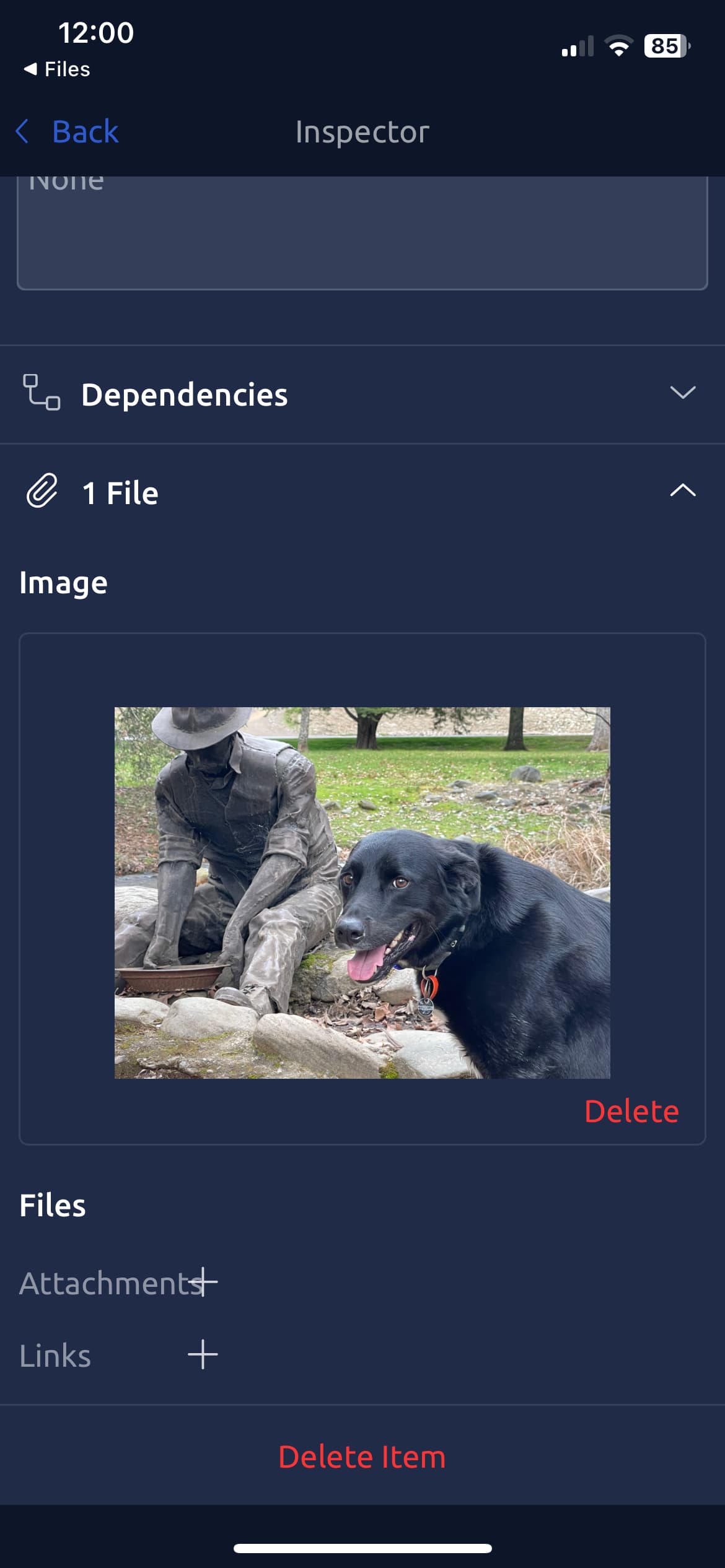
Task: Add a new link
Action: pos(203,1354)
